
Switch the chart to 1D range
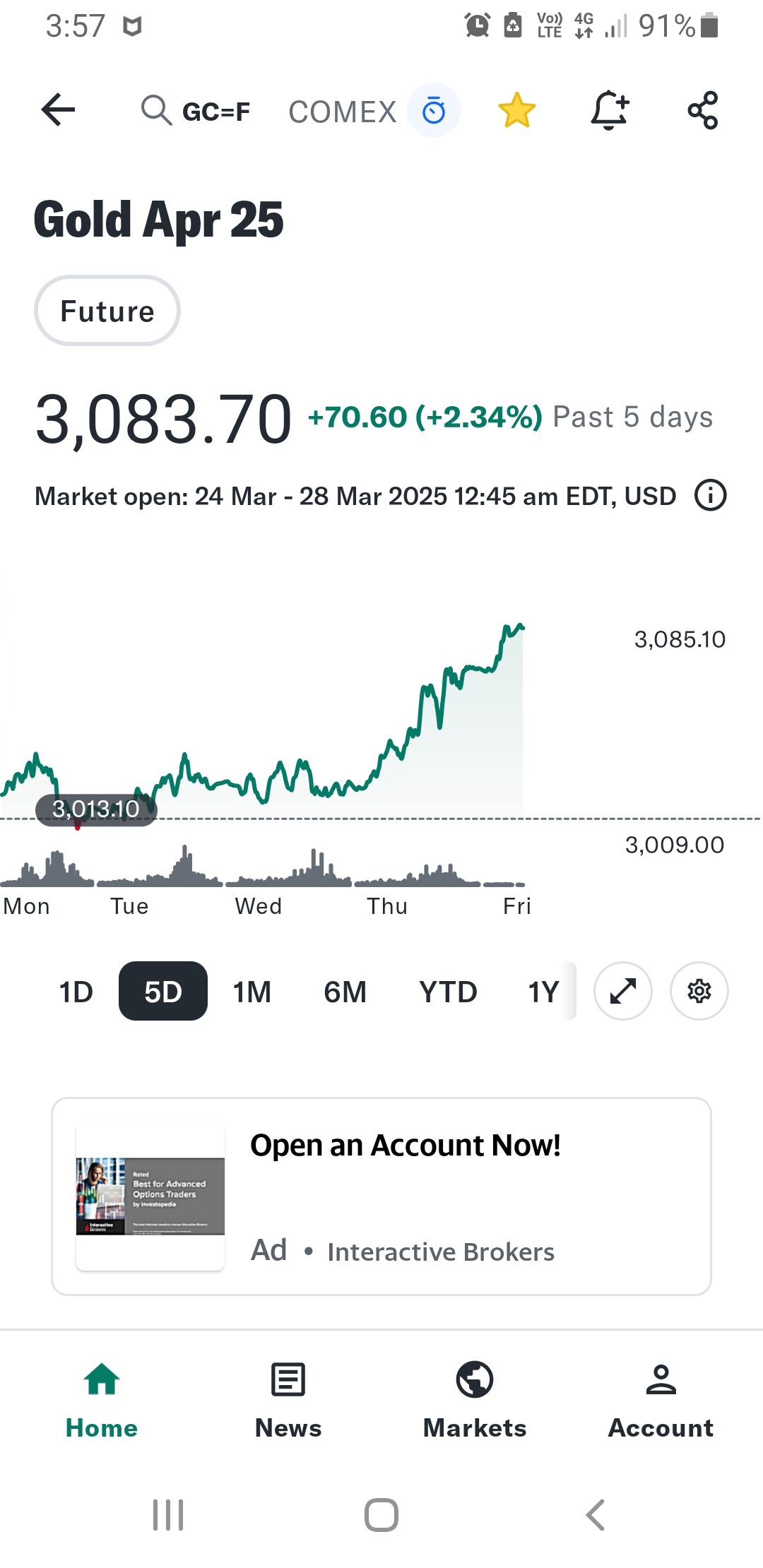[76, 992]
